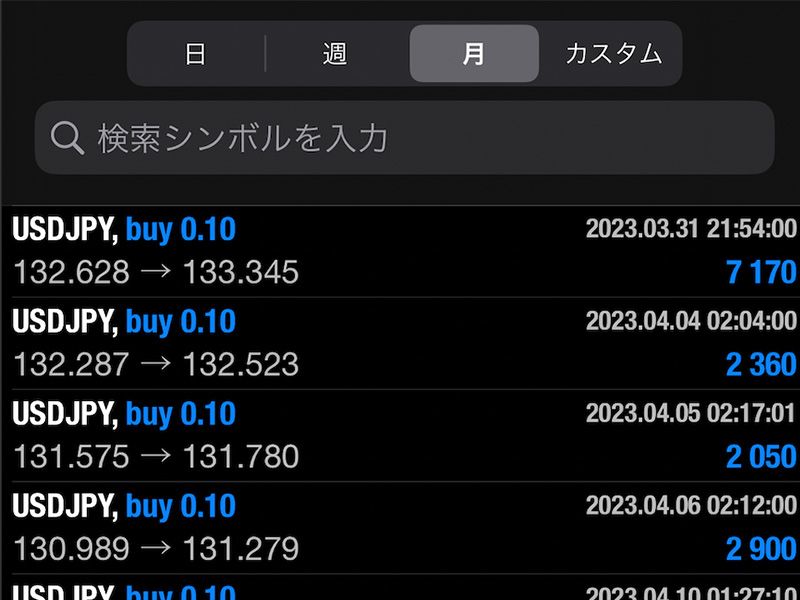Expand the USDJPY trade from 2023.04.05
Image resolution: width=800 pixels, height=600 pixels.
(400, 435)
